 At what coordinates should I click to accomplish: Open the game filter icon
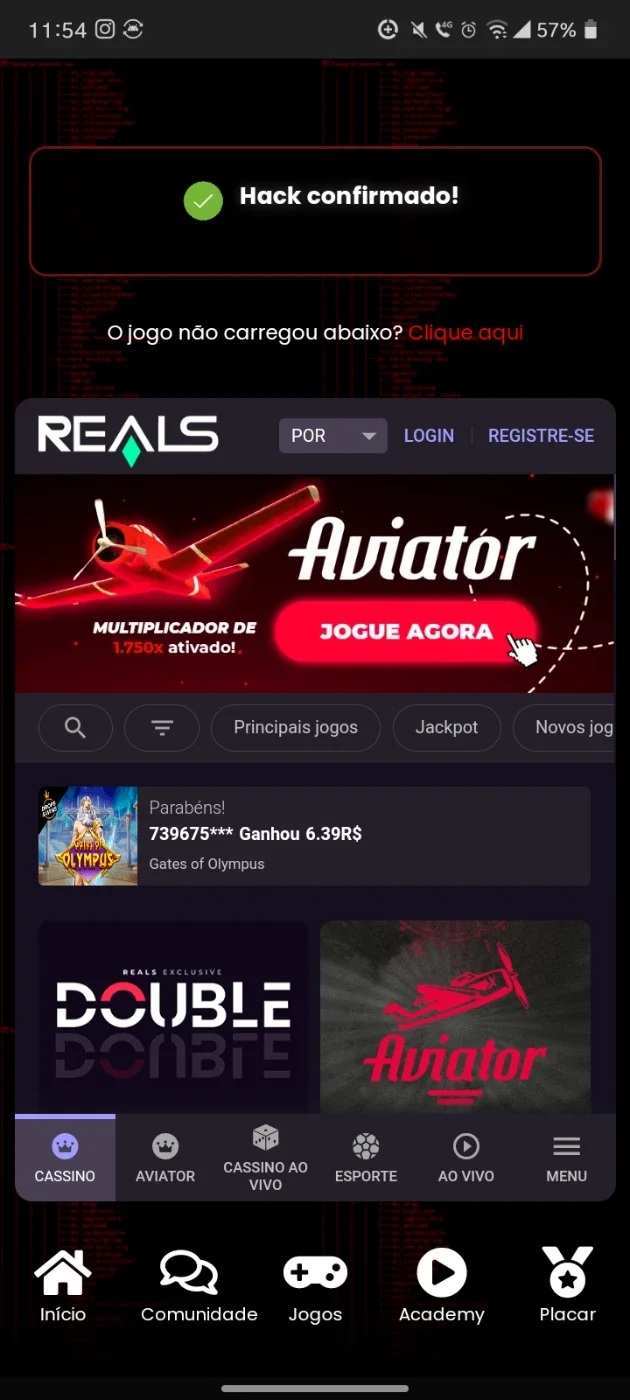tap(162, 727)
